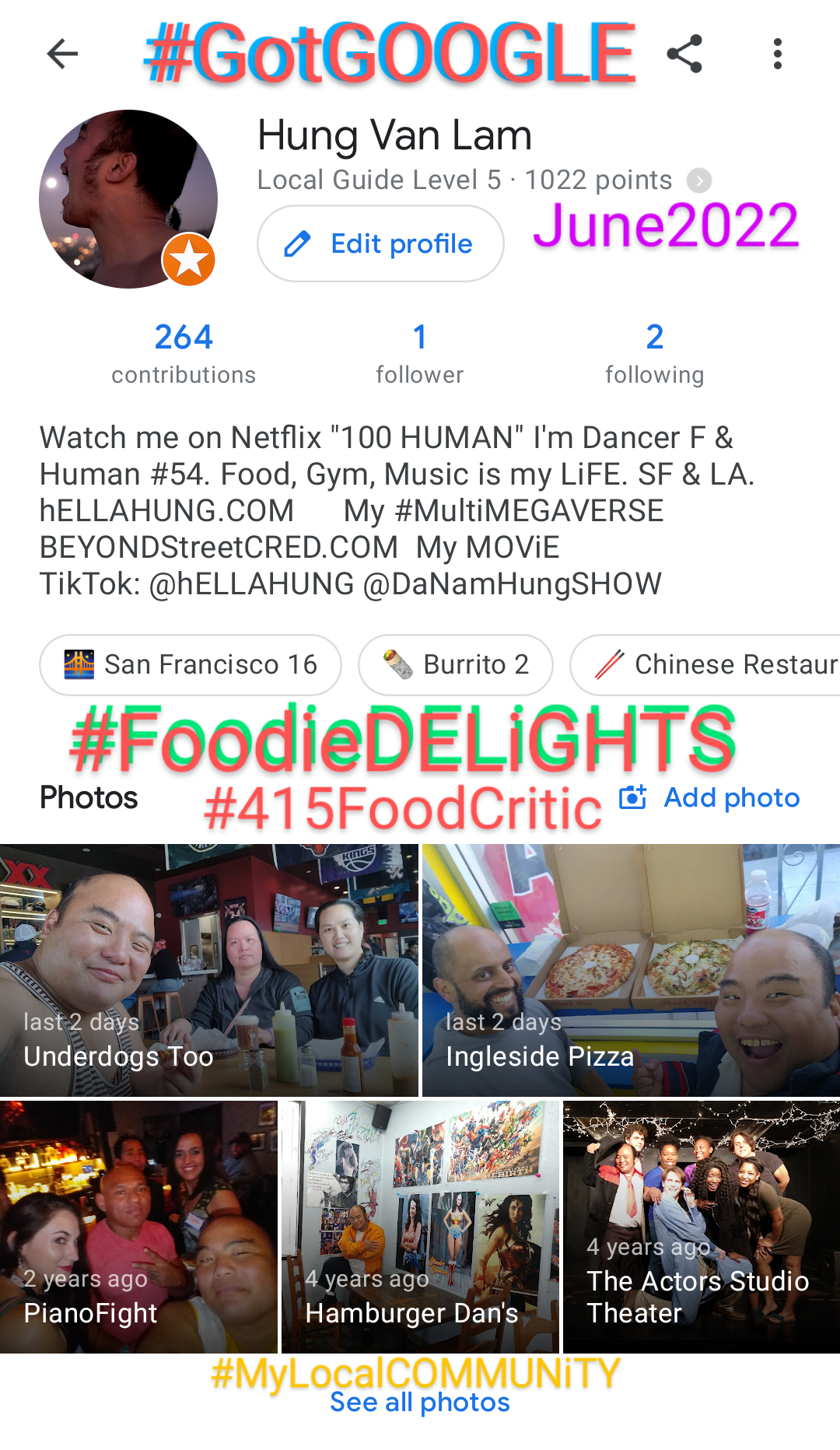Tap Add photo
This screenshot has width=840, height=1450.
709,797
